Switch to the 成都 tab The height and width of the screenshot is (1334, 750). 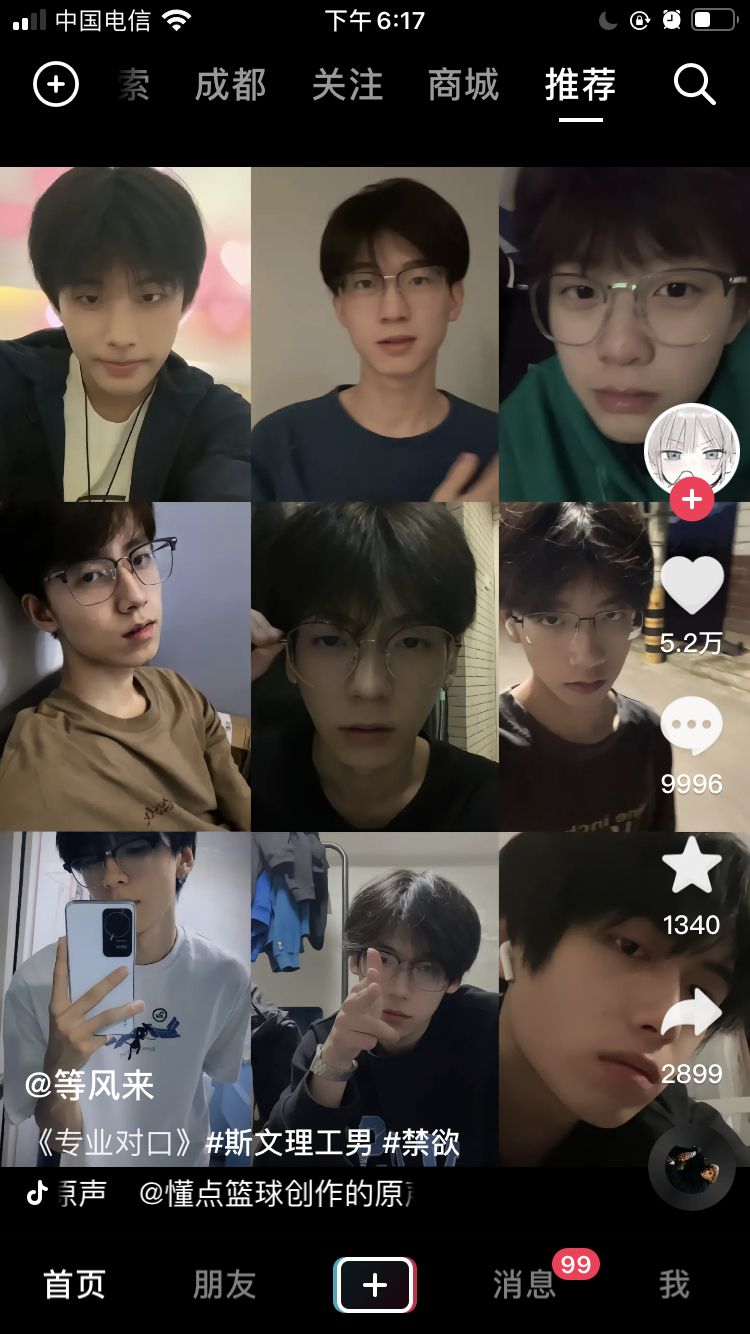230,86
